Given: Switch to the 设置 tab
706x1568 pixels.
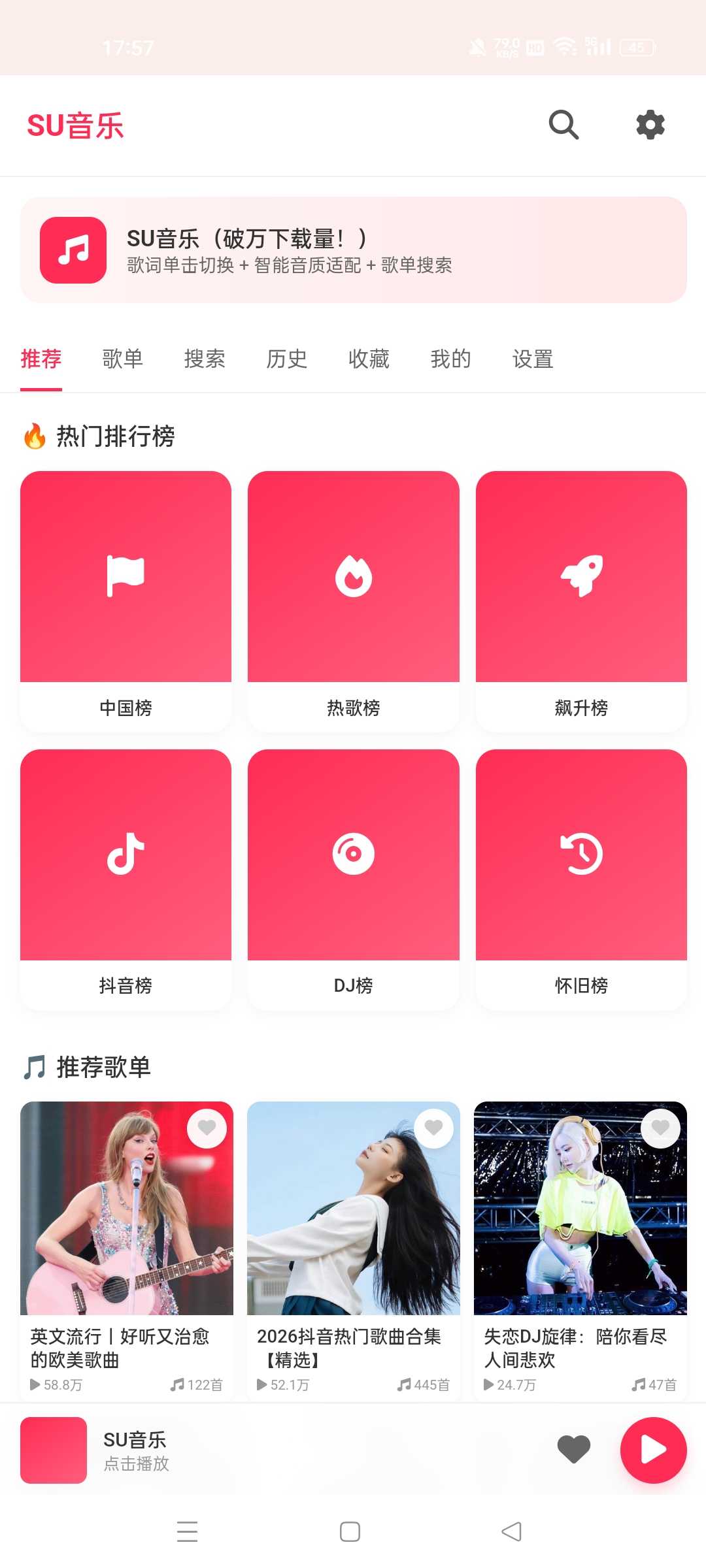Looking at the screenshot, I should point(533,359).
